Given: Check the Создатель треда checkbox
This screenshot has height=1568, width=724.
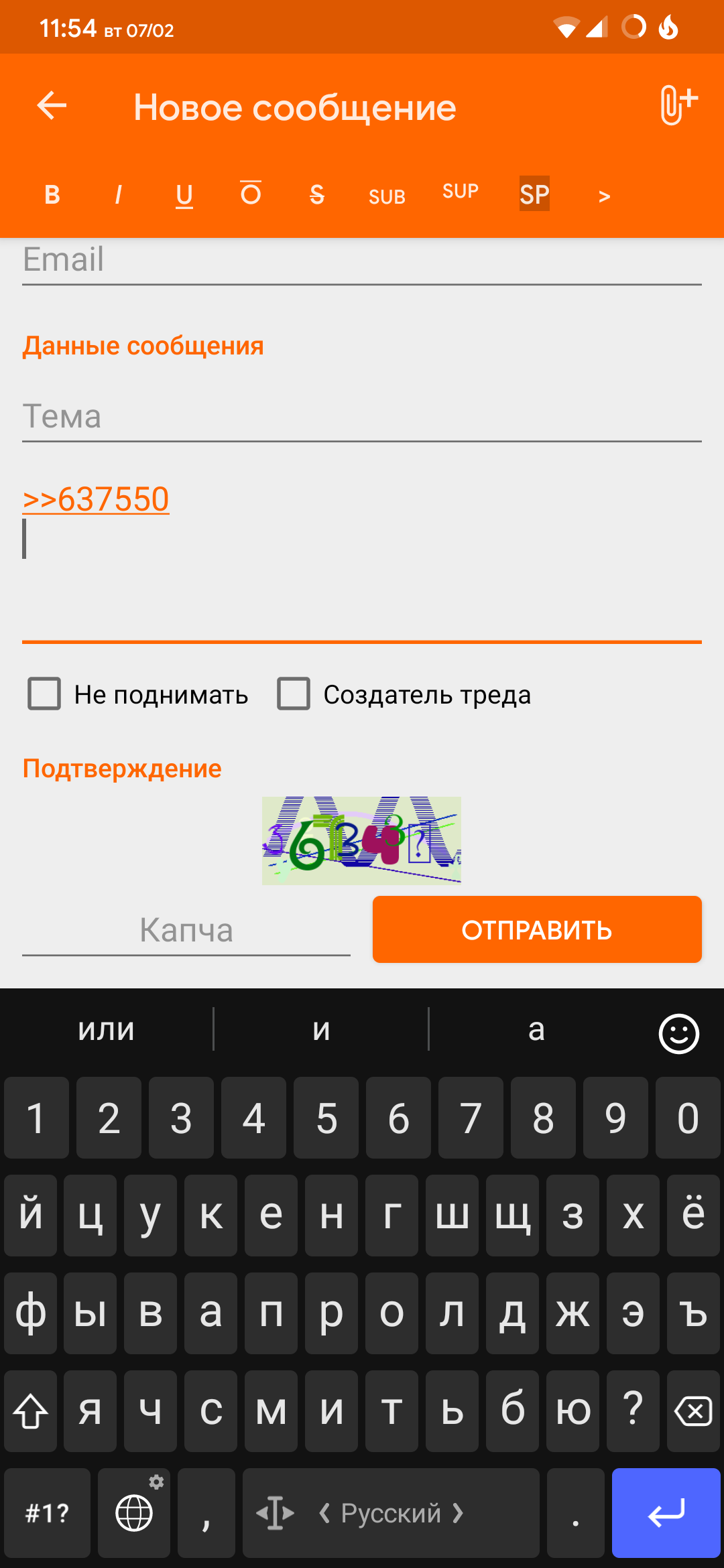Looking at the screenshot, I should pyautogui.click(x=294, y=694).
